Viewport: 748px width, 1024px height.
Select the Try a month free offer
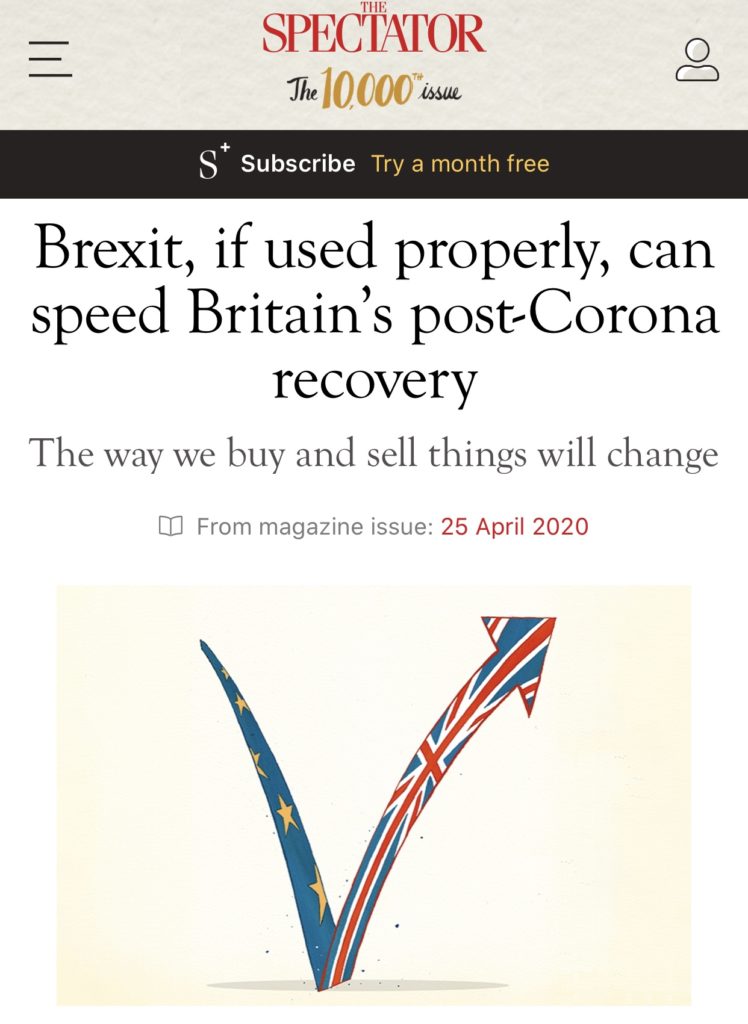pyautogui.click(x=460, y=164)
